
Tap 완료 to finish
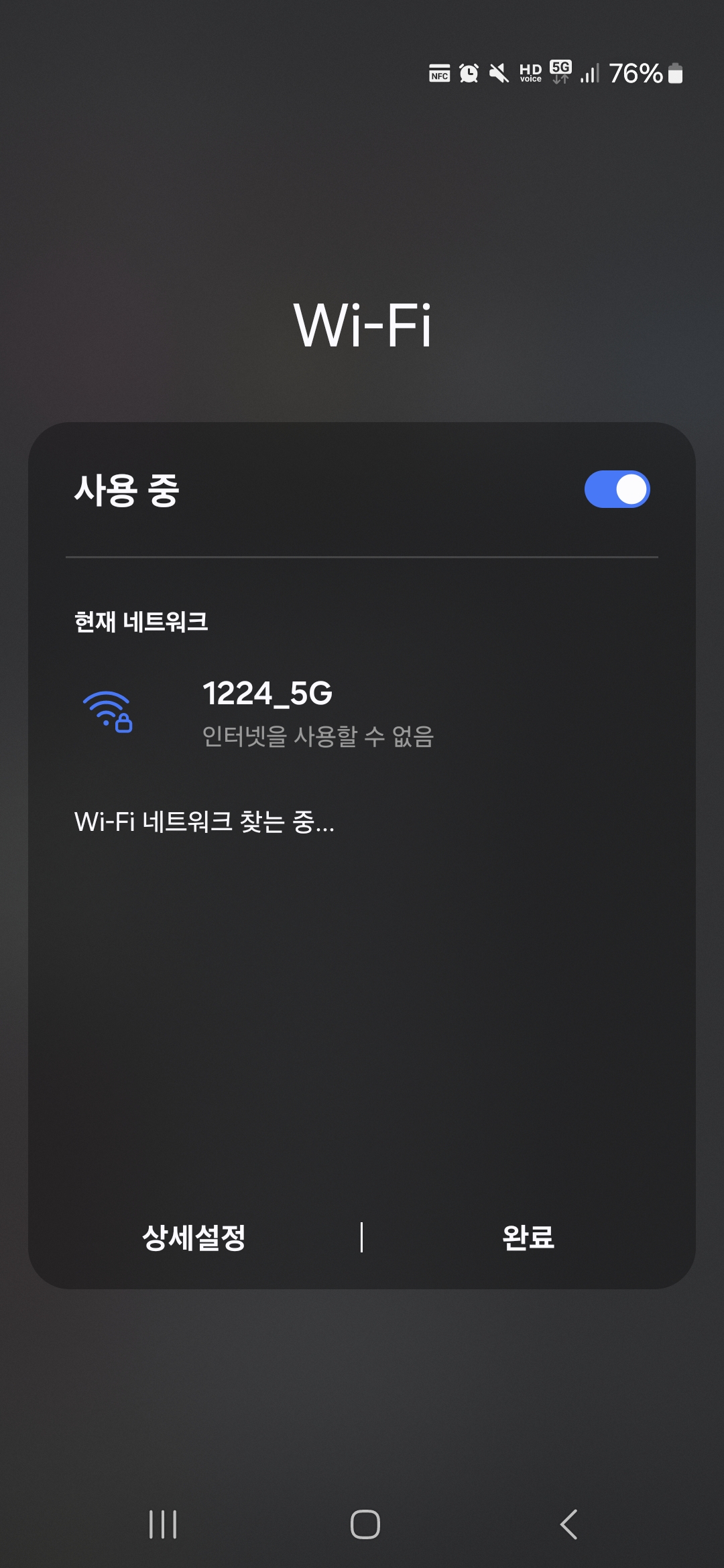pos(527,1238)
